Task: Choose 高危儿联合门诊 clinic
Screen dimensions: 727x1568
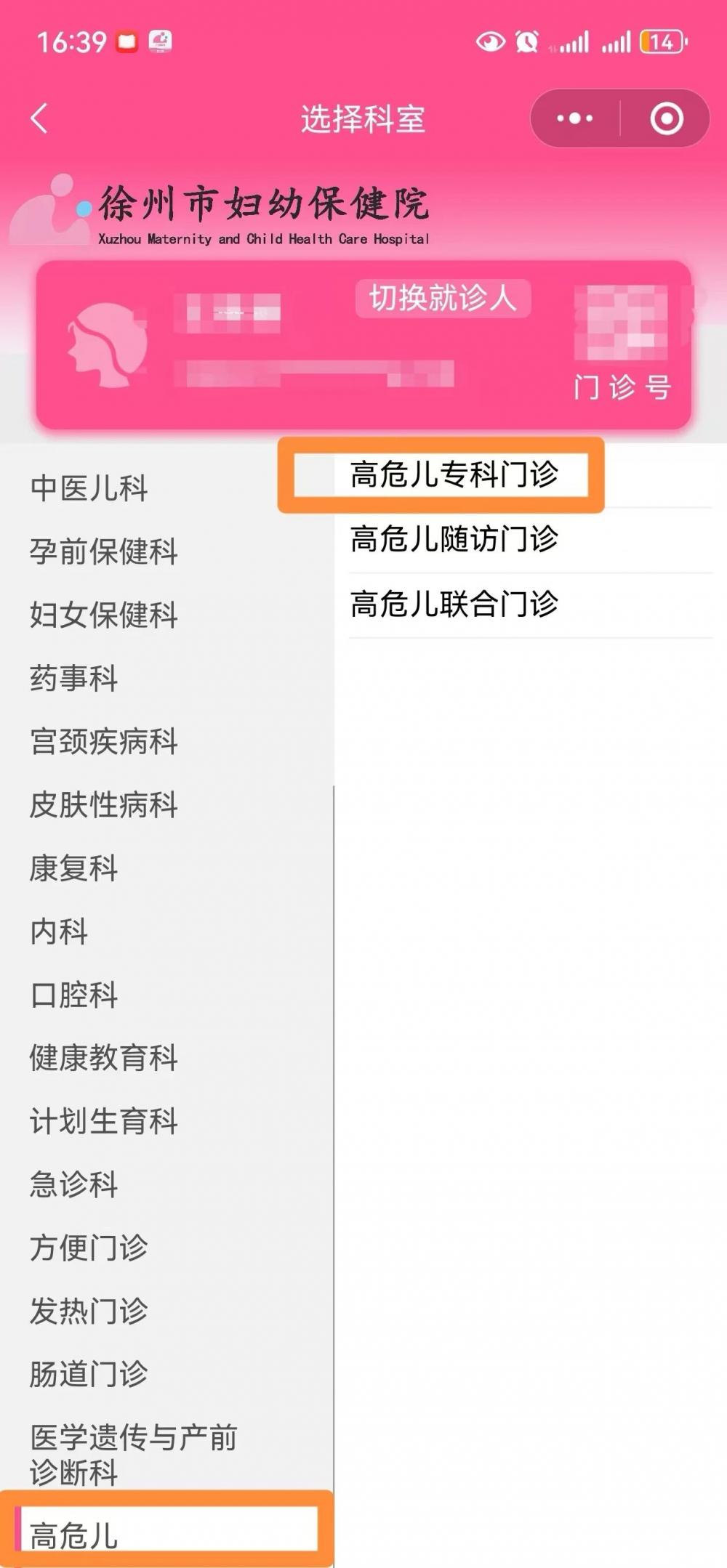Action: tap(454, 604)
